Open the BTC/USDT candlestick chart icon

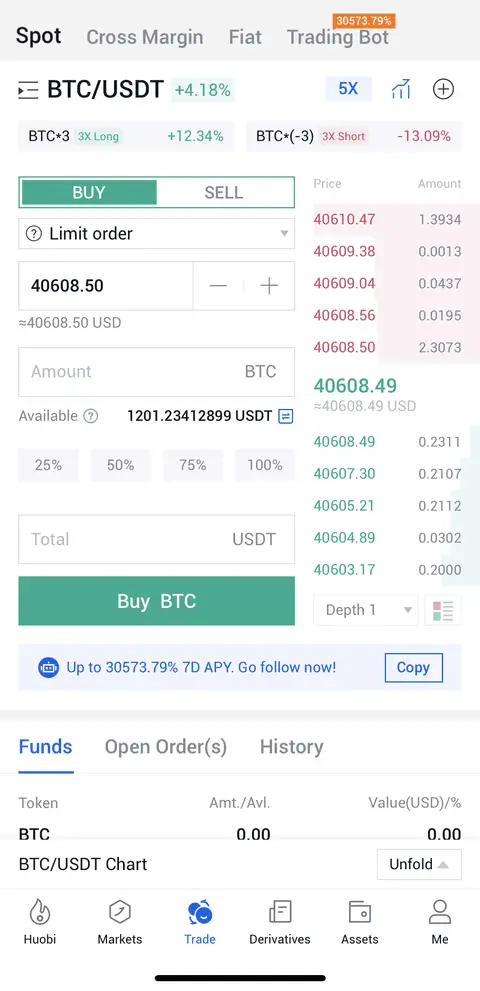tap(401, 89)
